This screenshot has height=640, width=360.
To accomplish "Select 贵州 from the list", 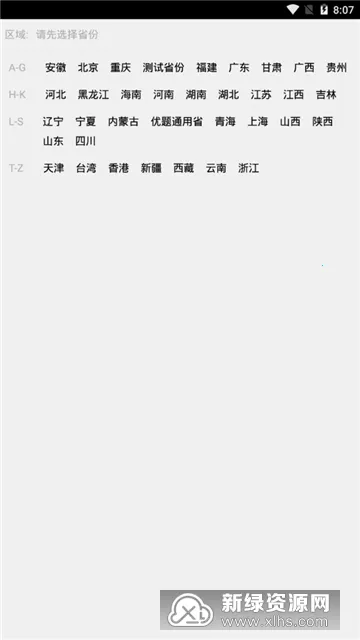I will (x=336, y=68).
